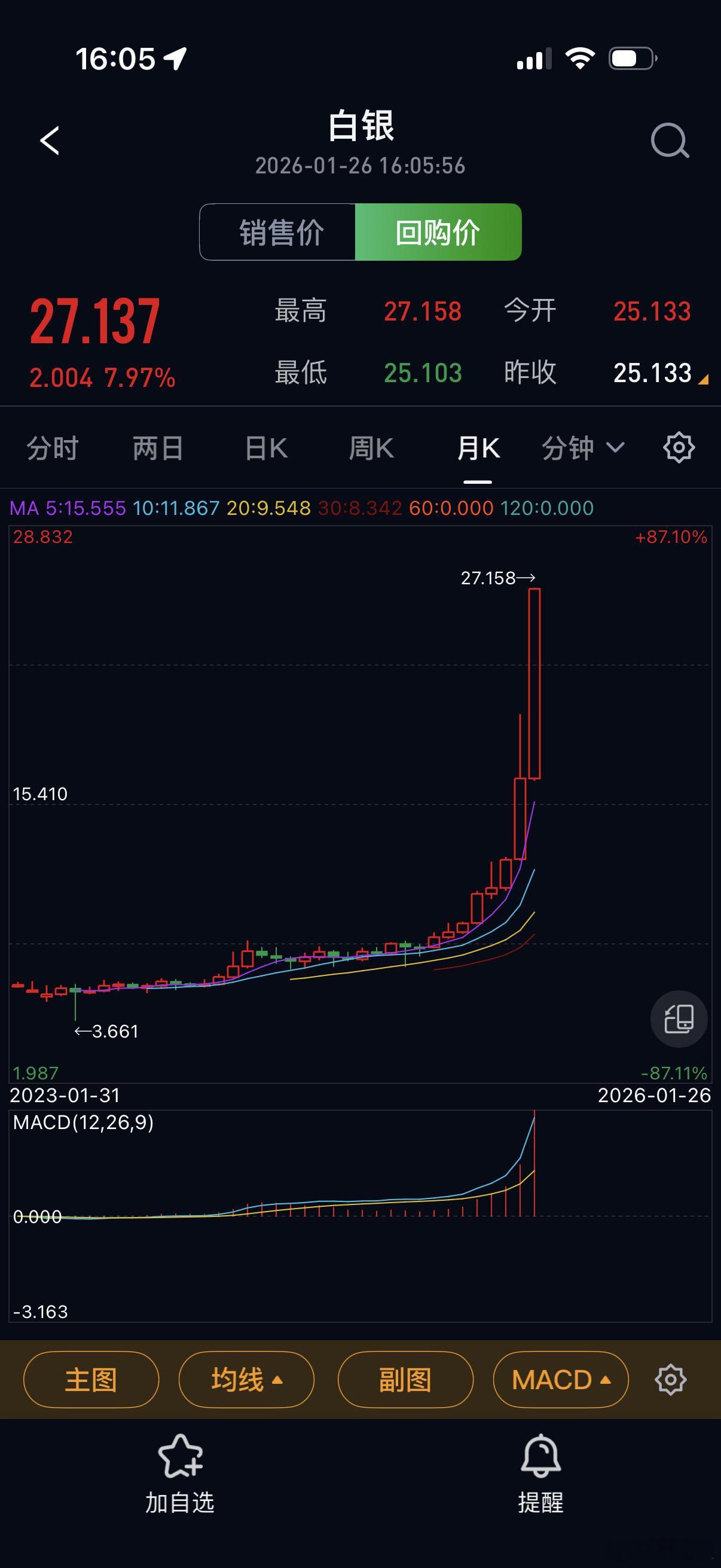Select the 周K weekly chart tab
Image resolution: width=721 pixels, height=1568 pixels.
(372, 447)
